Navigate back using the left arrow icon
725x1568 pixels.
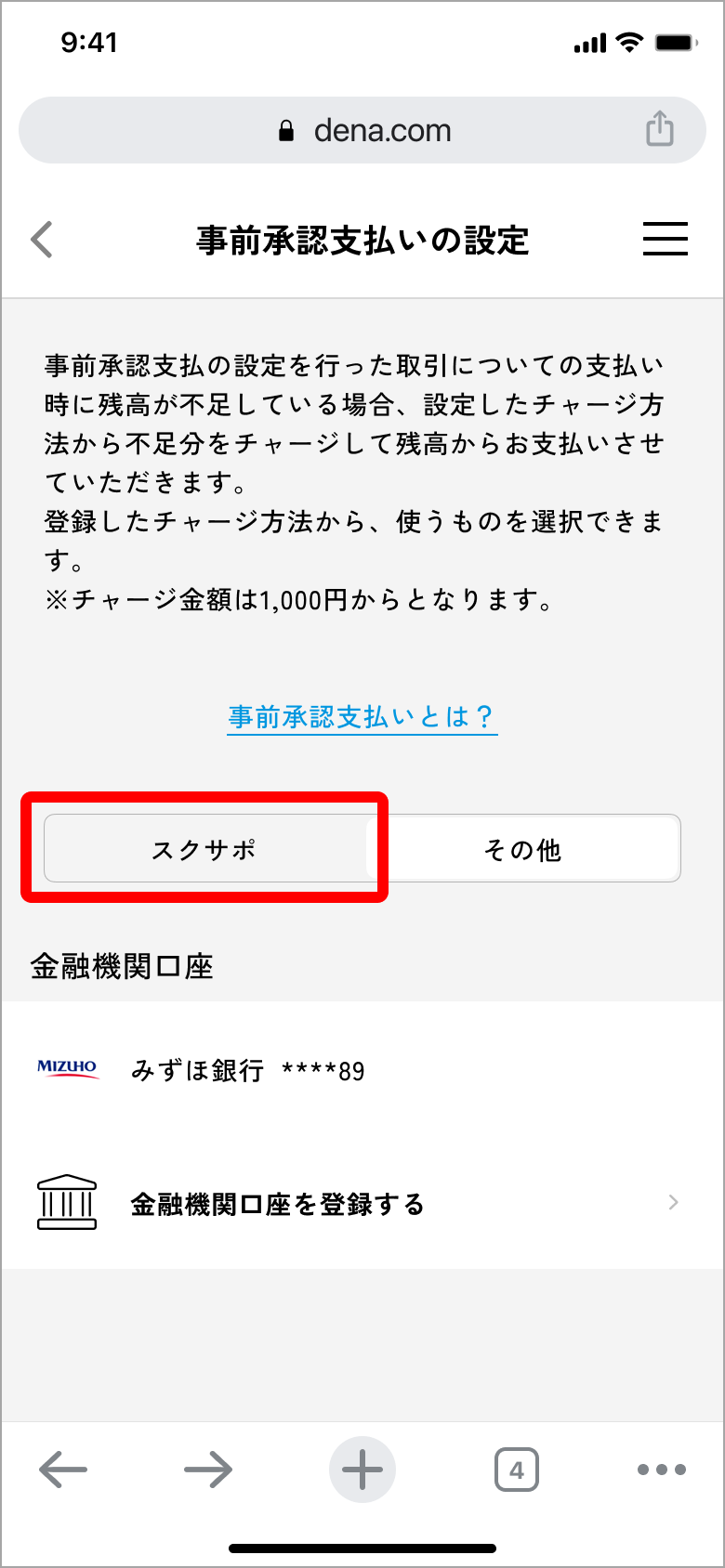(x=63, y=1470)
